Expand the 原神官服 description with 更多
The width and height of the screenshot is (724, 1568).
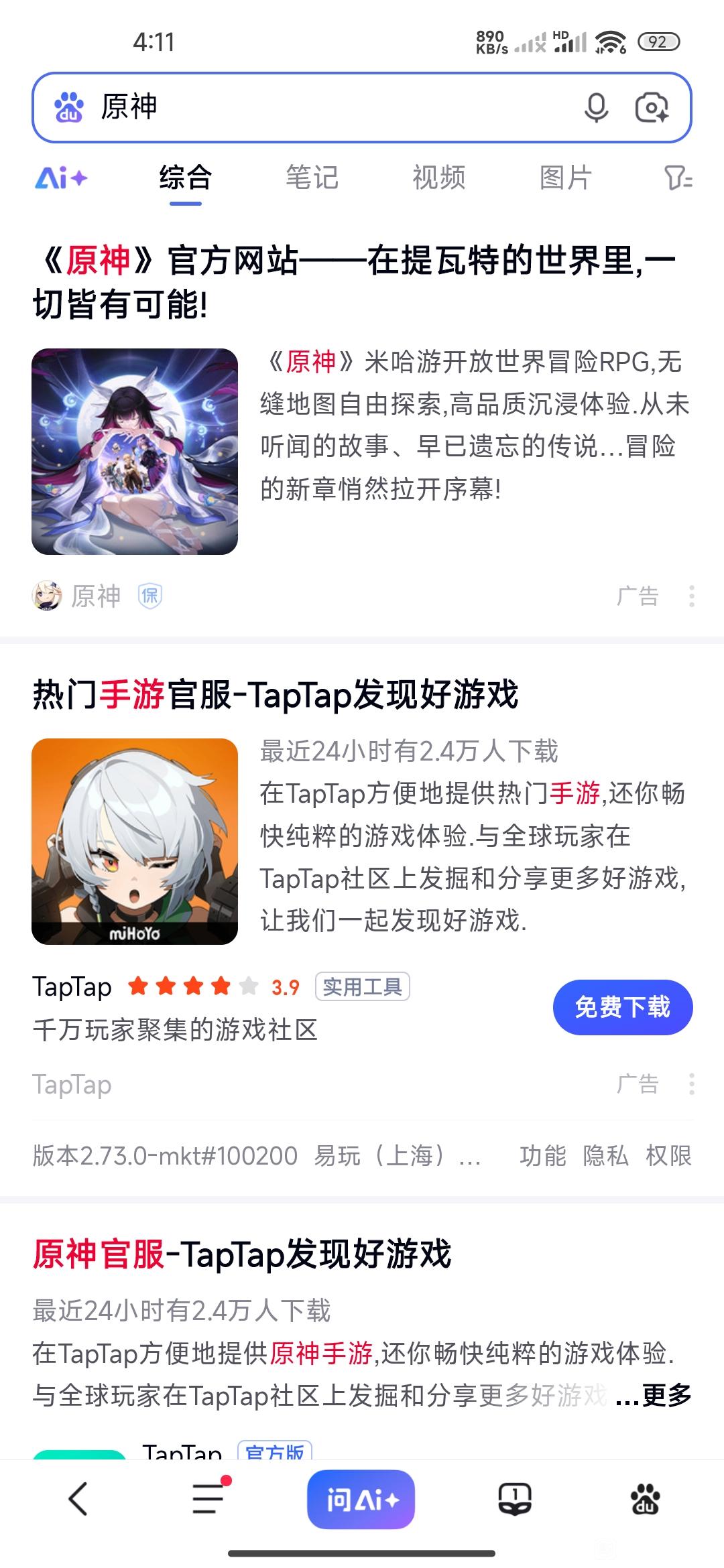pos(666,1396)
